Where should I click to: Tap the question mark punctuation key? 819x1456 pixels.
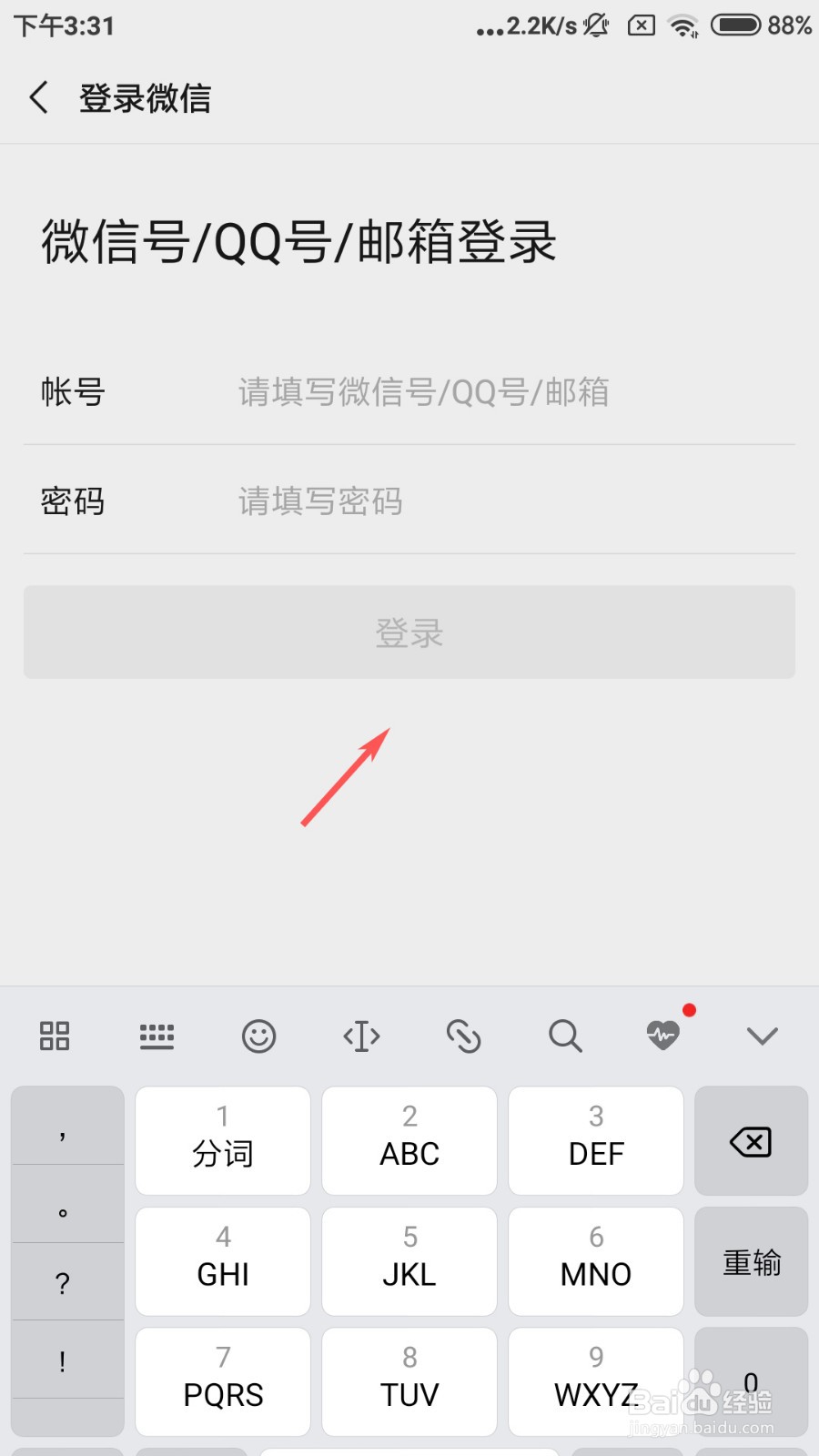pos(62,1283)
